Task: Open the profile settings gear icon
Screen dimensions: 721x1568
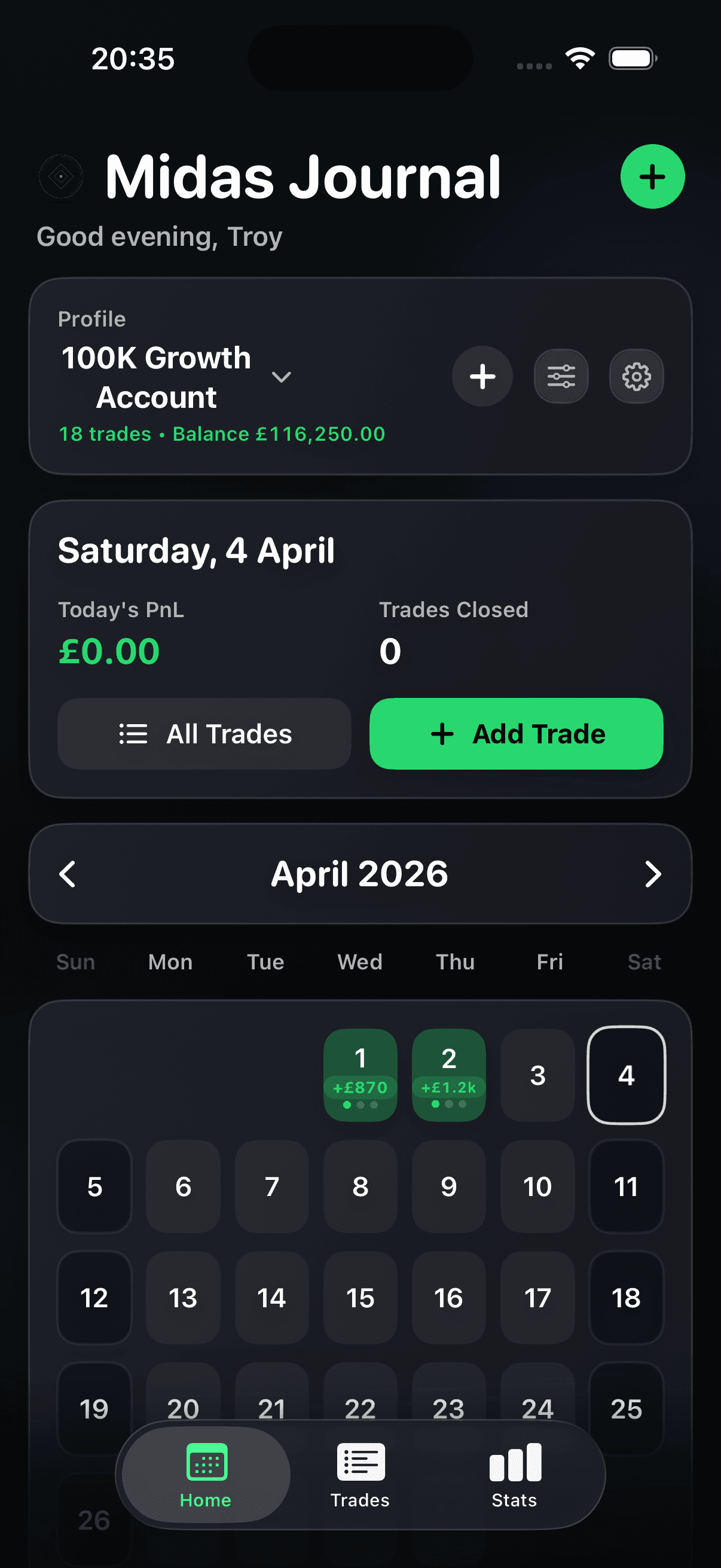Action: tap(637, 376)
